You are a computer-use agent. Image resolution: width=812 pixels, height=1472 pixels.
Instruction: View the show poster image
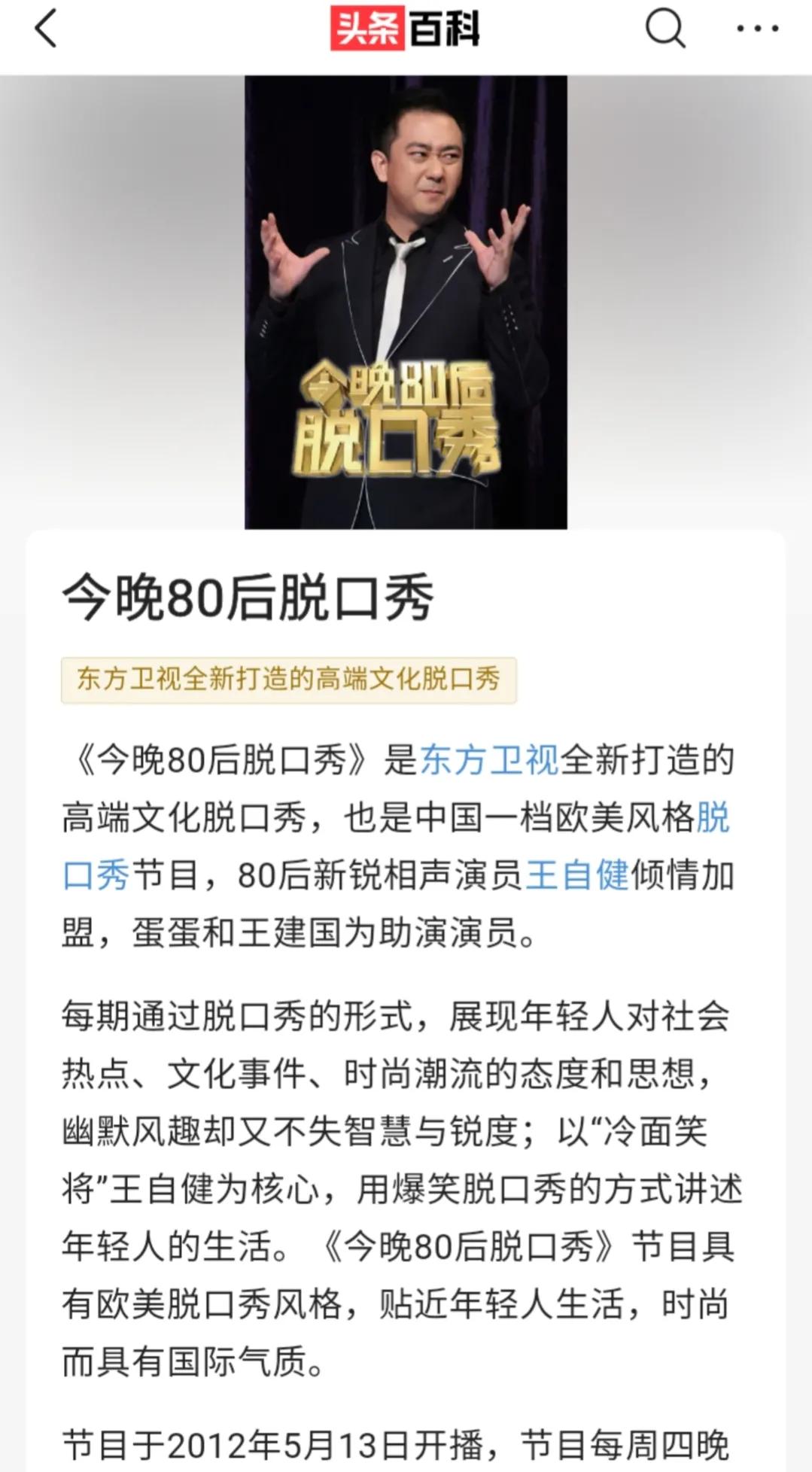pos(406,302)
